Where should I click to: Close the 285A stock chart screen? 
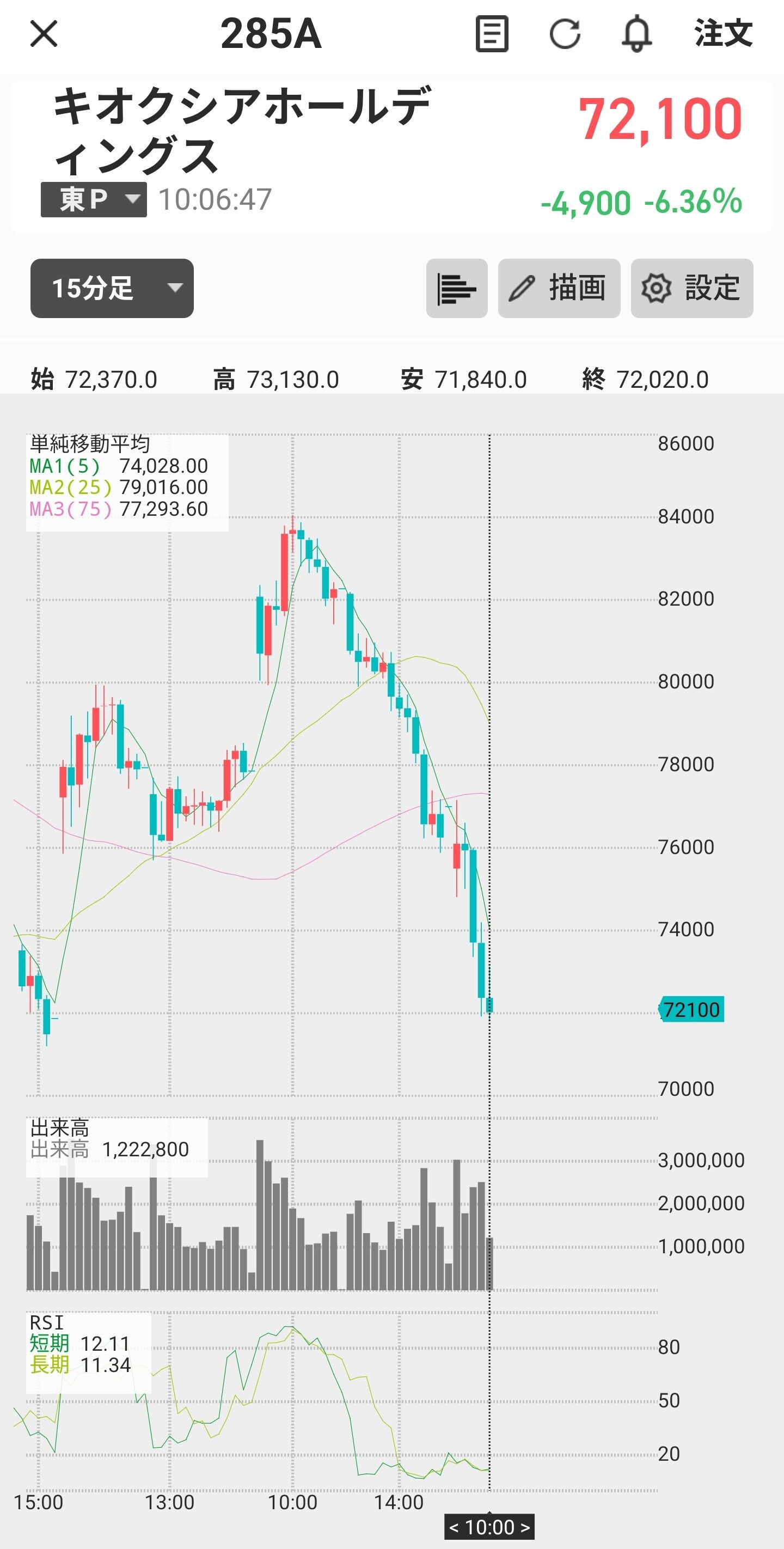(x=44, y=34)
